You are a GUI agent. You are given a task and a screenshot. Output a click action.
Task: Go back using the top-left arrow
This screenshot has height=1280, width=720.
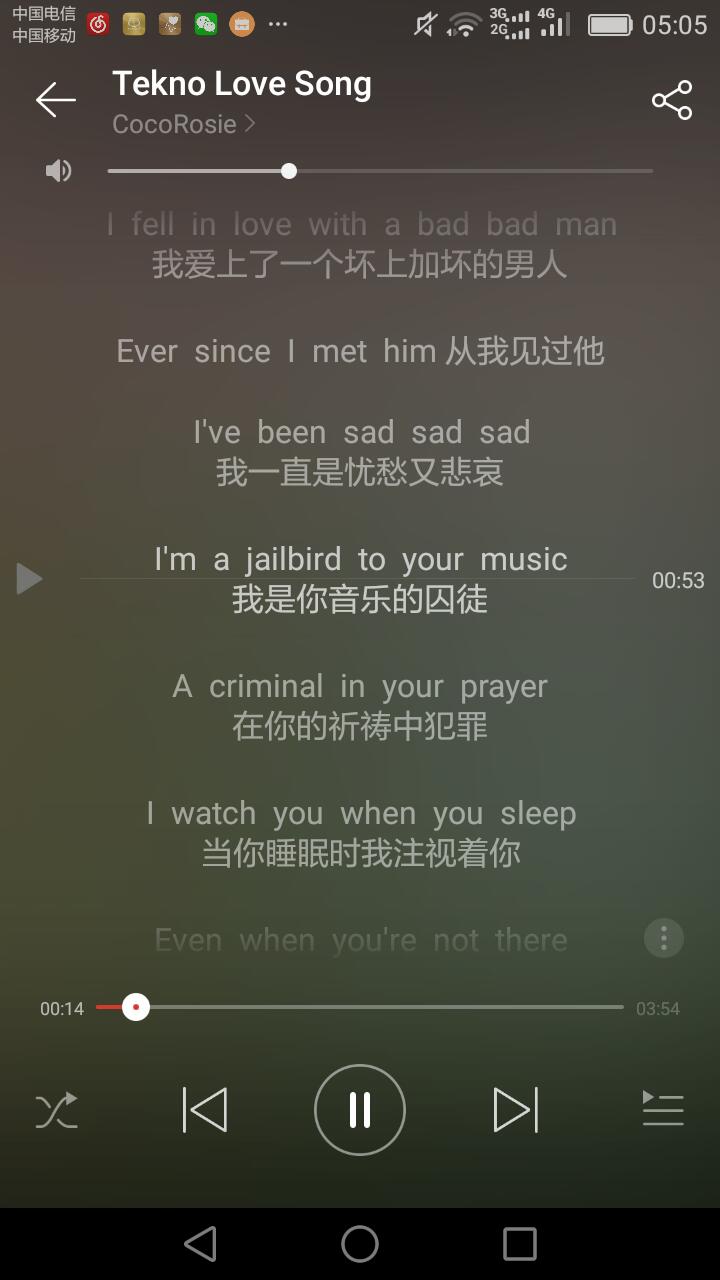(x=56, y=100)
